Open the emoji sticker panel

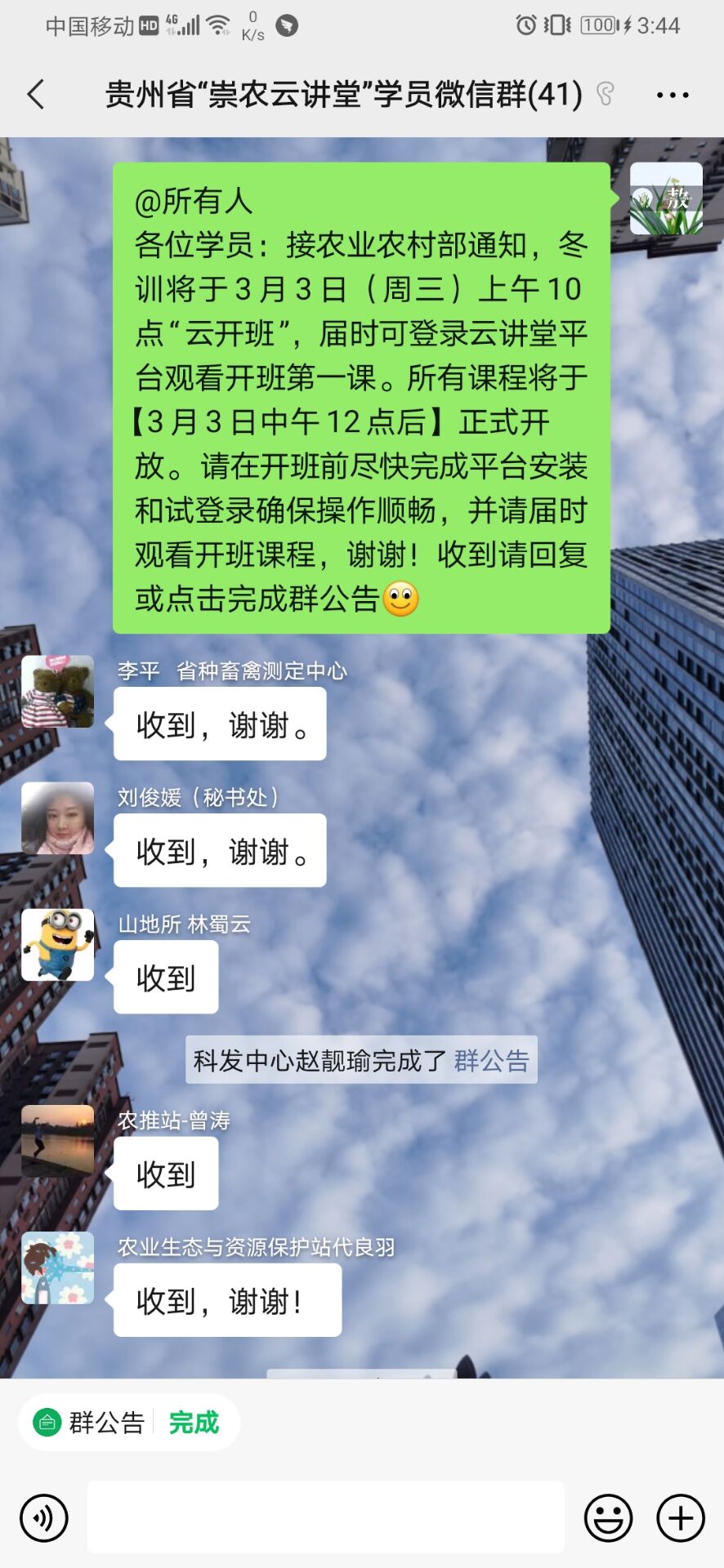click(x=608, y=1518)
